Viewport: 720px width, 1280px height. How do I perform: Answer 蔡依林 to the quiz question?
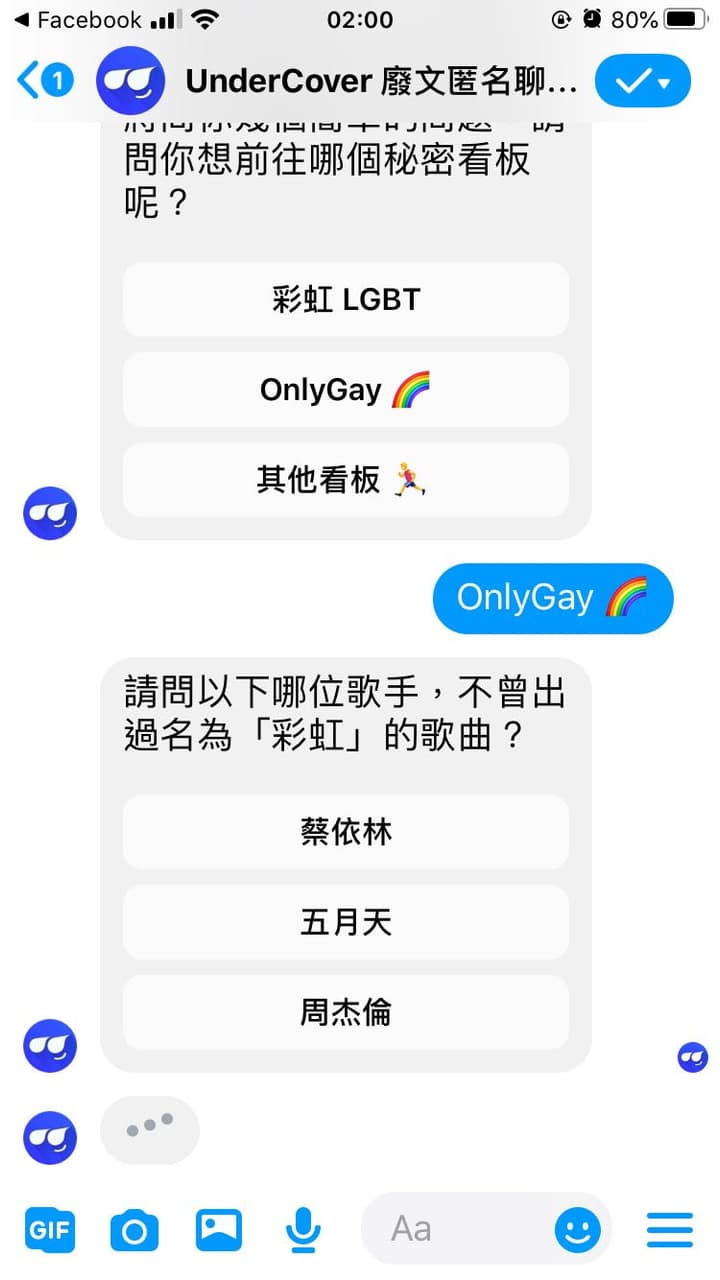[x=345, y=832]
